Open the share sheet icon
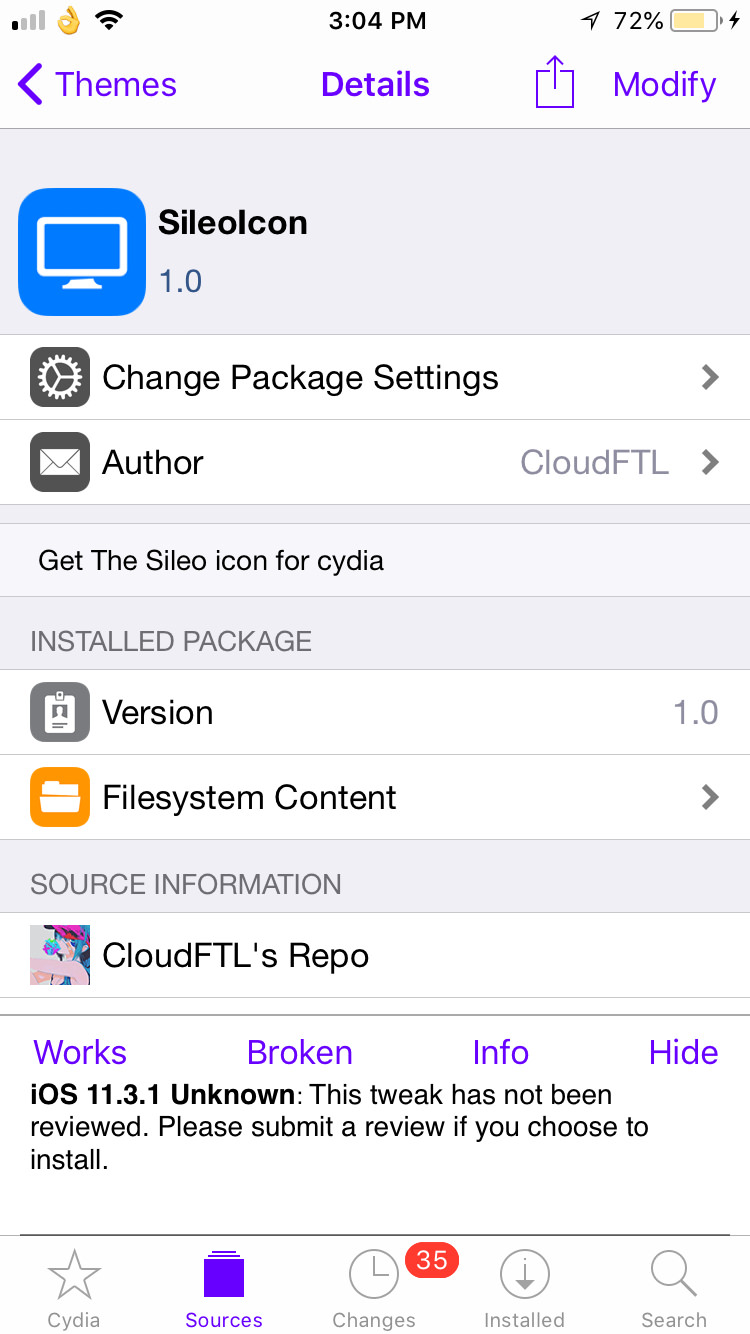 click(x=554, y=84)
